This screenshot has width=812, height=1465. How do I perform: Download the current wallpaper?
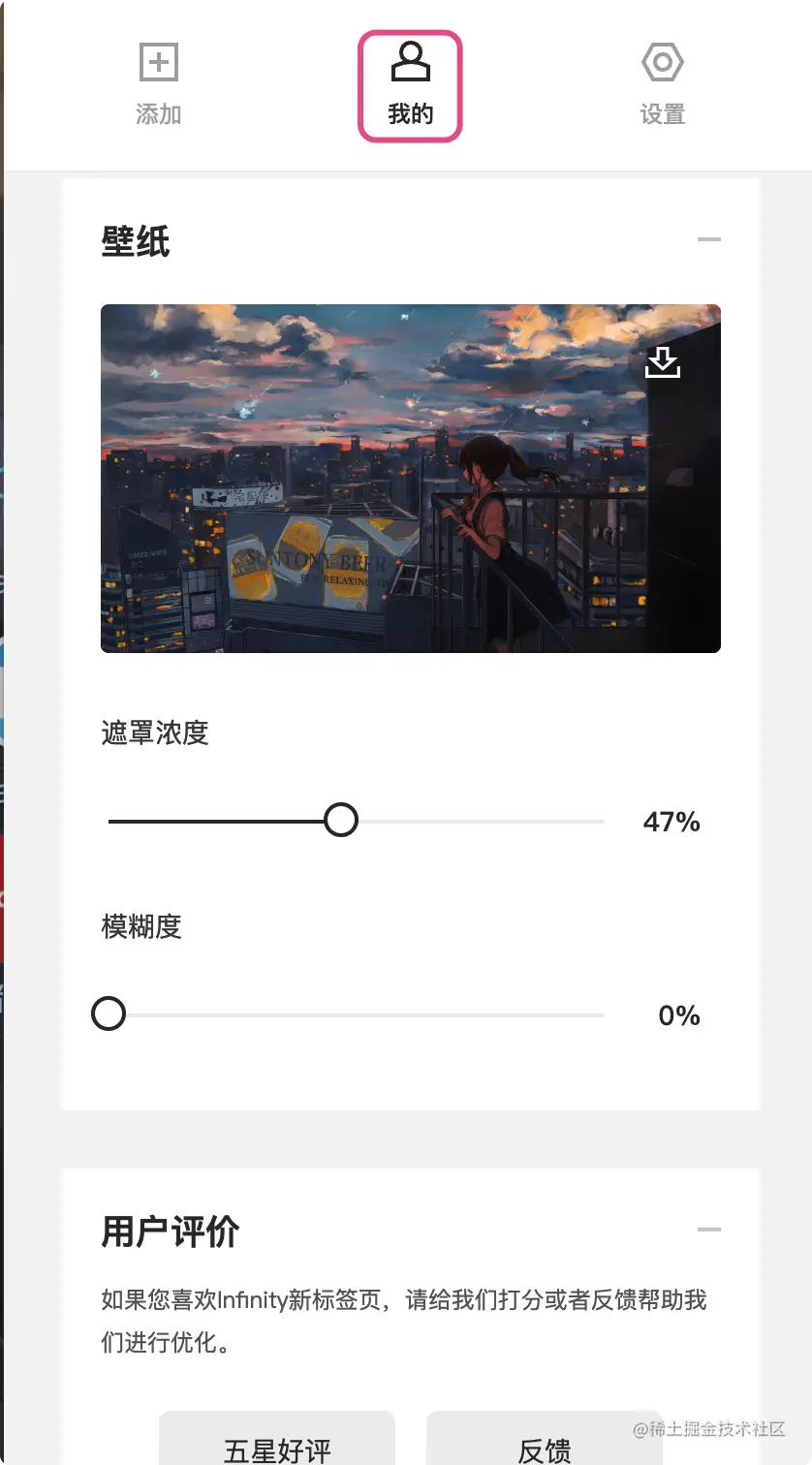click(663, 363)
